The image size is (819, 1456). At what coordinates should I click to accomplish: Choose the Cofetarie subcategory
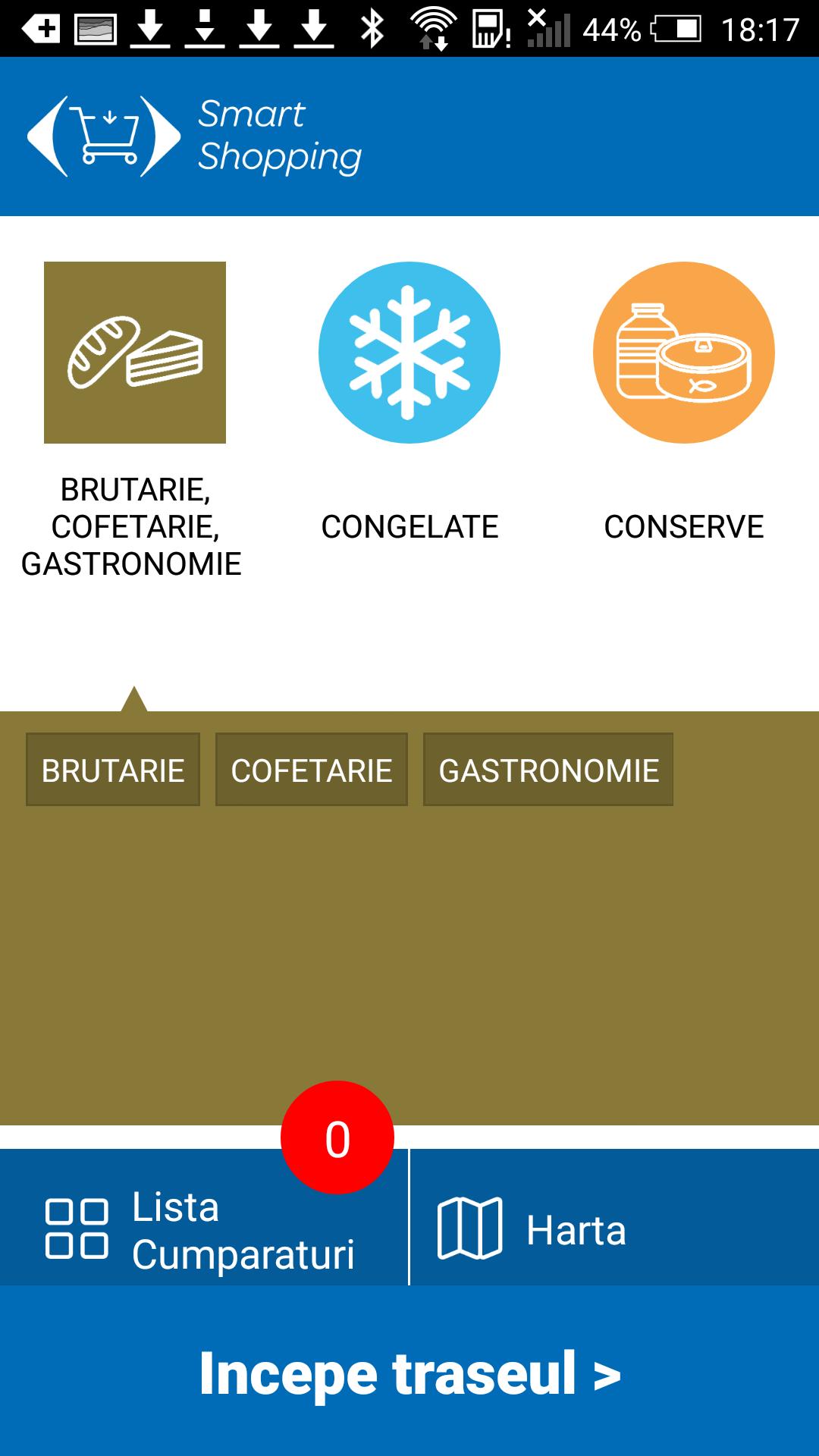click(x=312, y=770)
